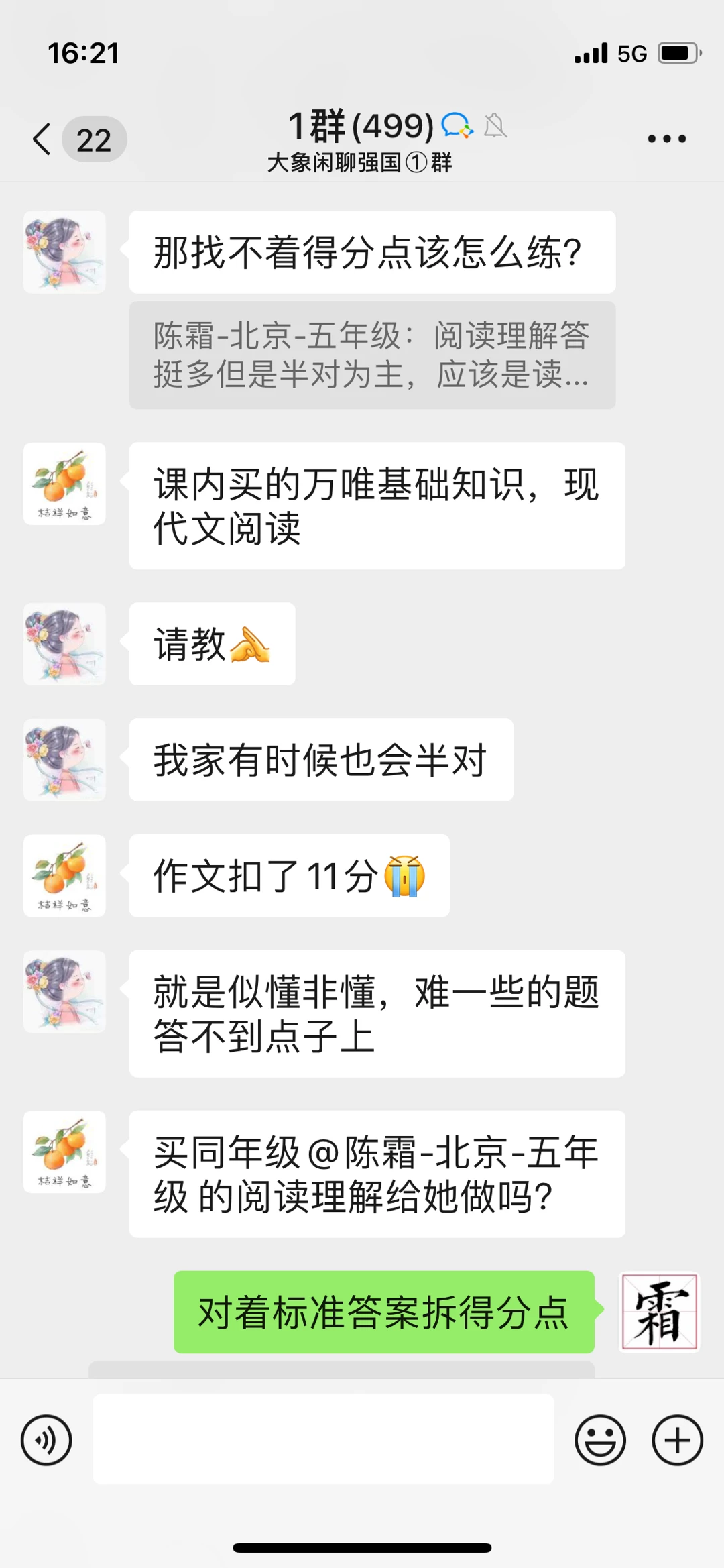Open the group chat overflow menu
The width and height of the screenshot is (724, 1568).
pos(666,139)
